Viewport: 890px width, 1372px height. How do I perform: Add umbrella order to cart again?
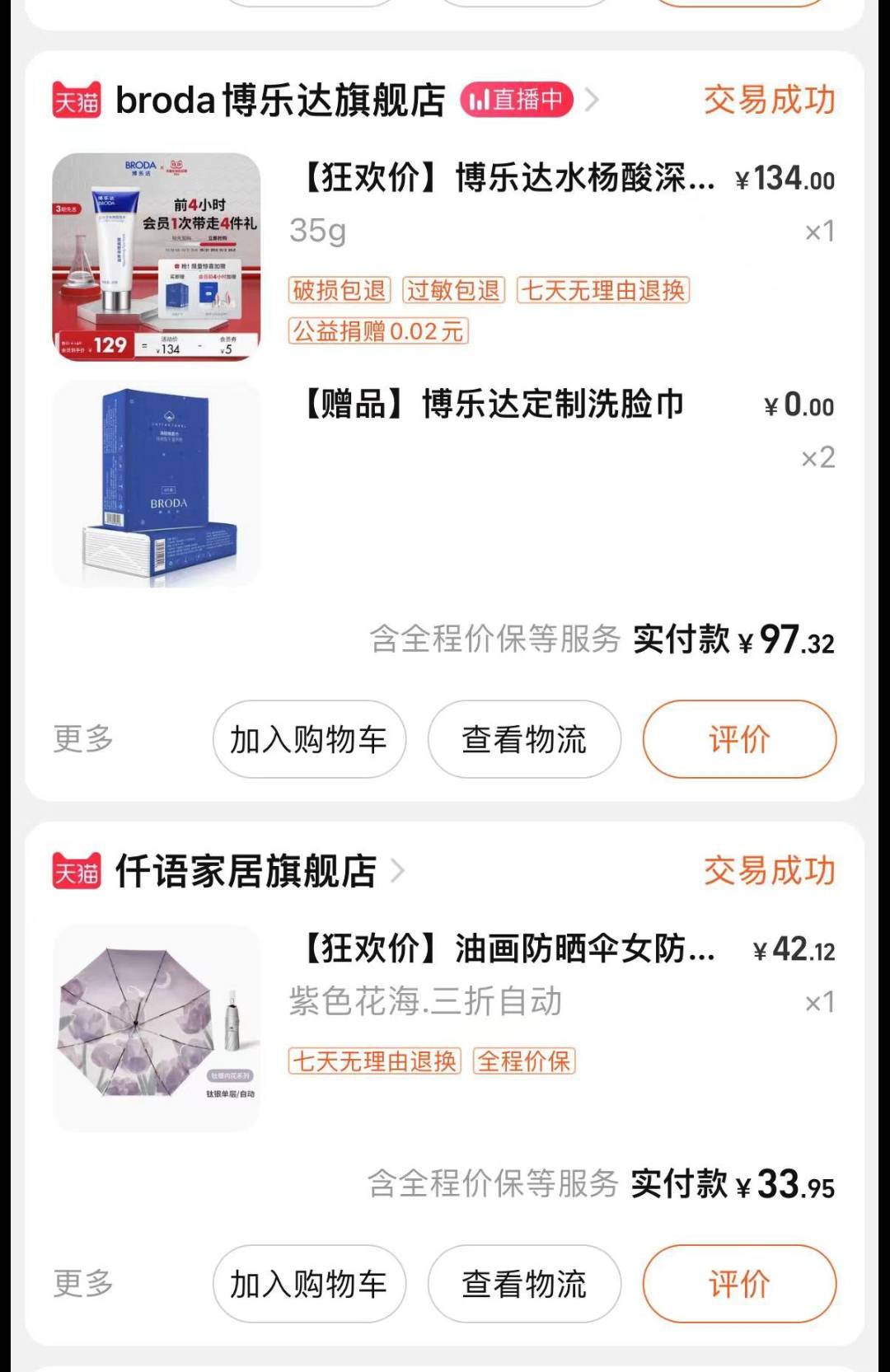click(309, 1284)
